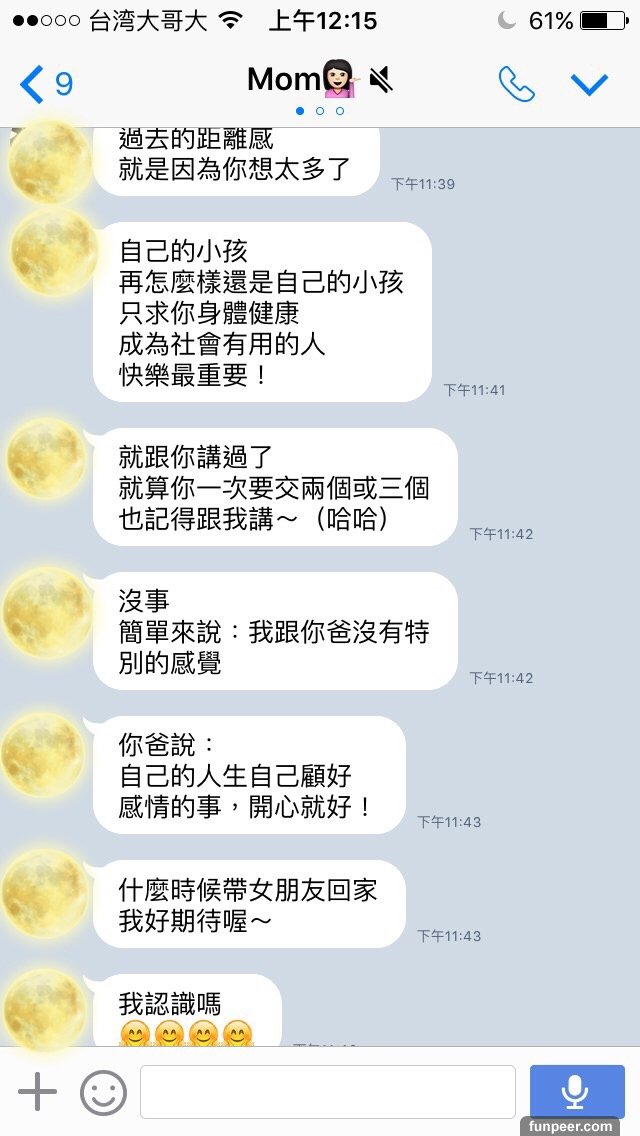The width and height of the screenshot is (640, 1136).
Task: Record a voice message with the microphone
Action: coord(576,1091)
